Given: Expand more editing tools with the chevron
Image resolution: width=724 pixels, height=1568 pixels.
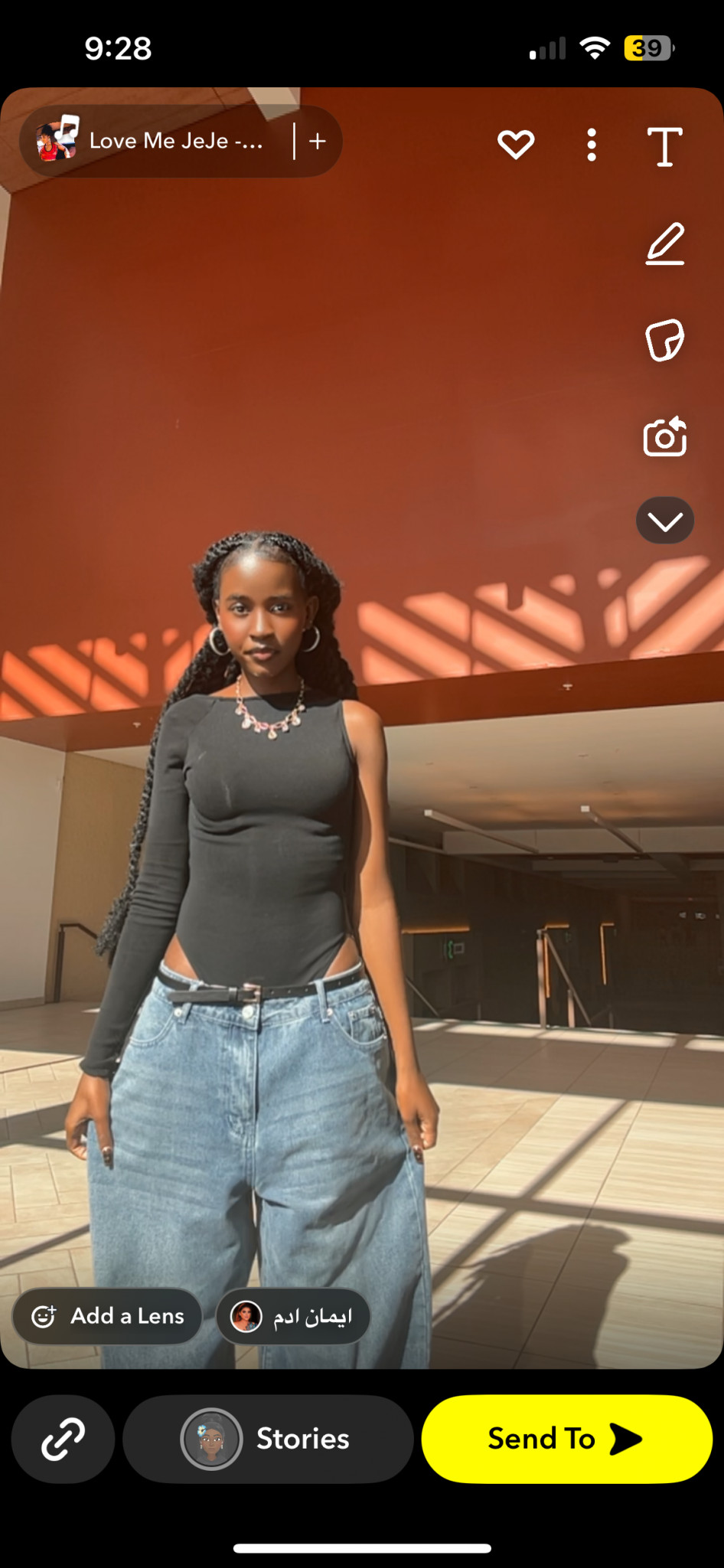Looking at the screenshot, I should tap(664, 521).
